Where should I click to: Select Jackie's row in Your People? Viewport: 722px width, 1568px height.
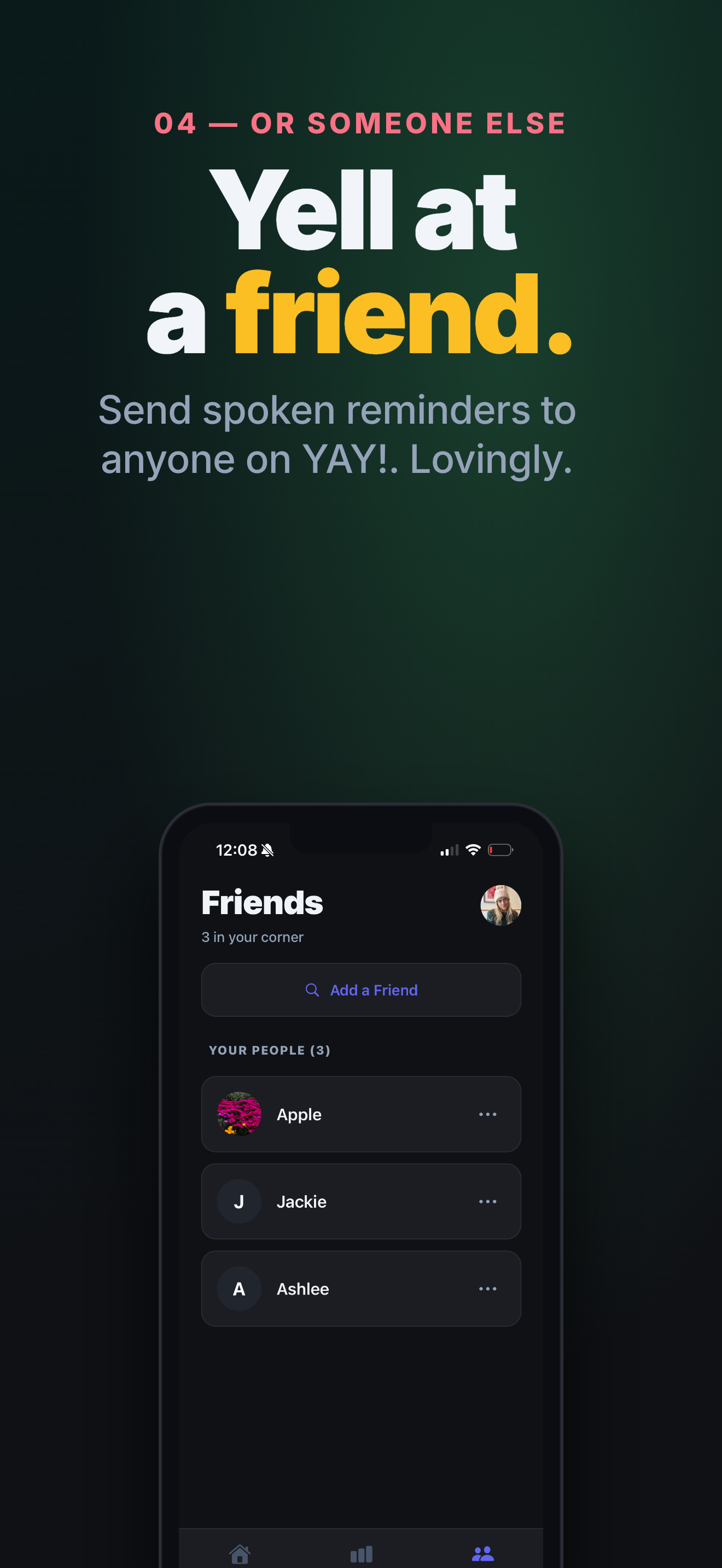point(361,1201)
